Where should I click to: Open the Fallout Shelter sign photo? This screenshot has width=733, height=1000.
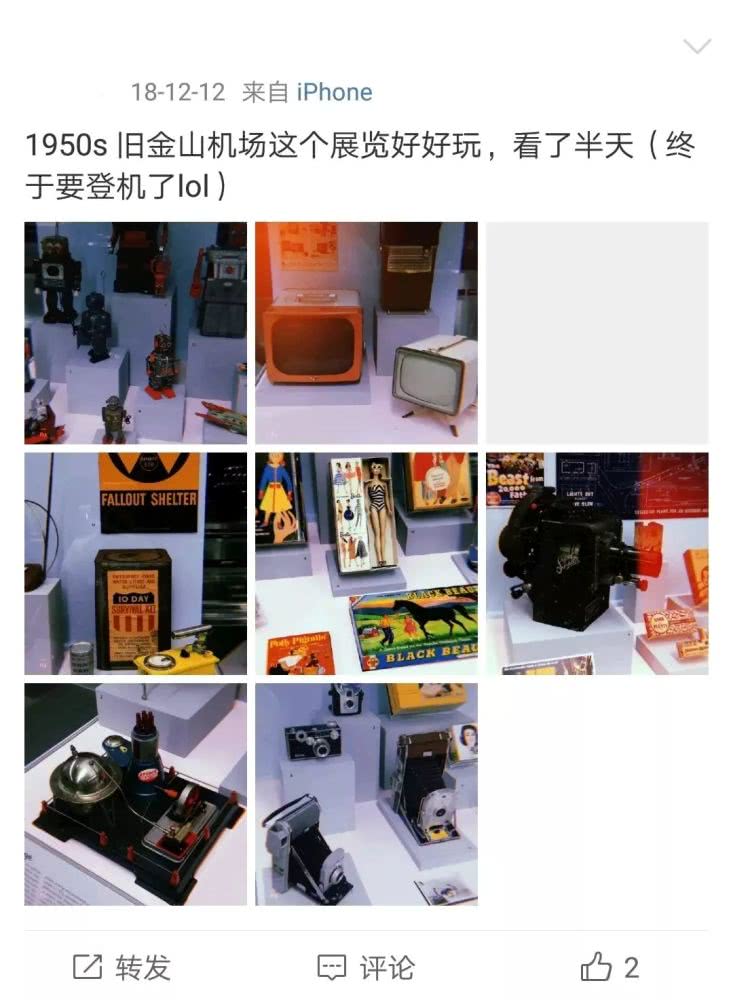click(135, 564)
